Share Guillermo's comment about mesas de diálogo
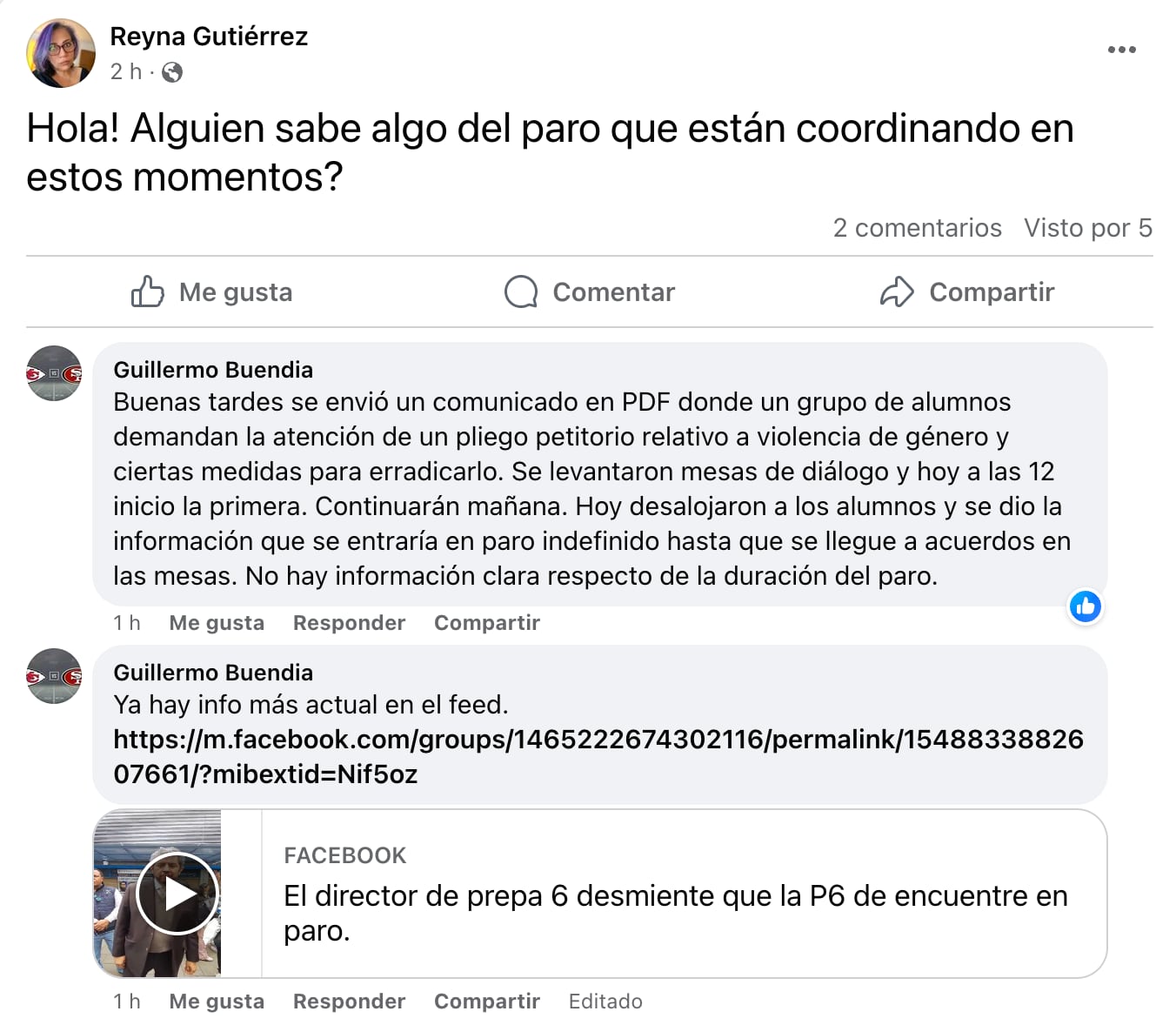 tap(486, 623)
